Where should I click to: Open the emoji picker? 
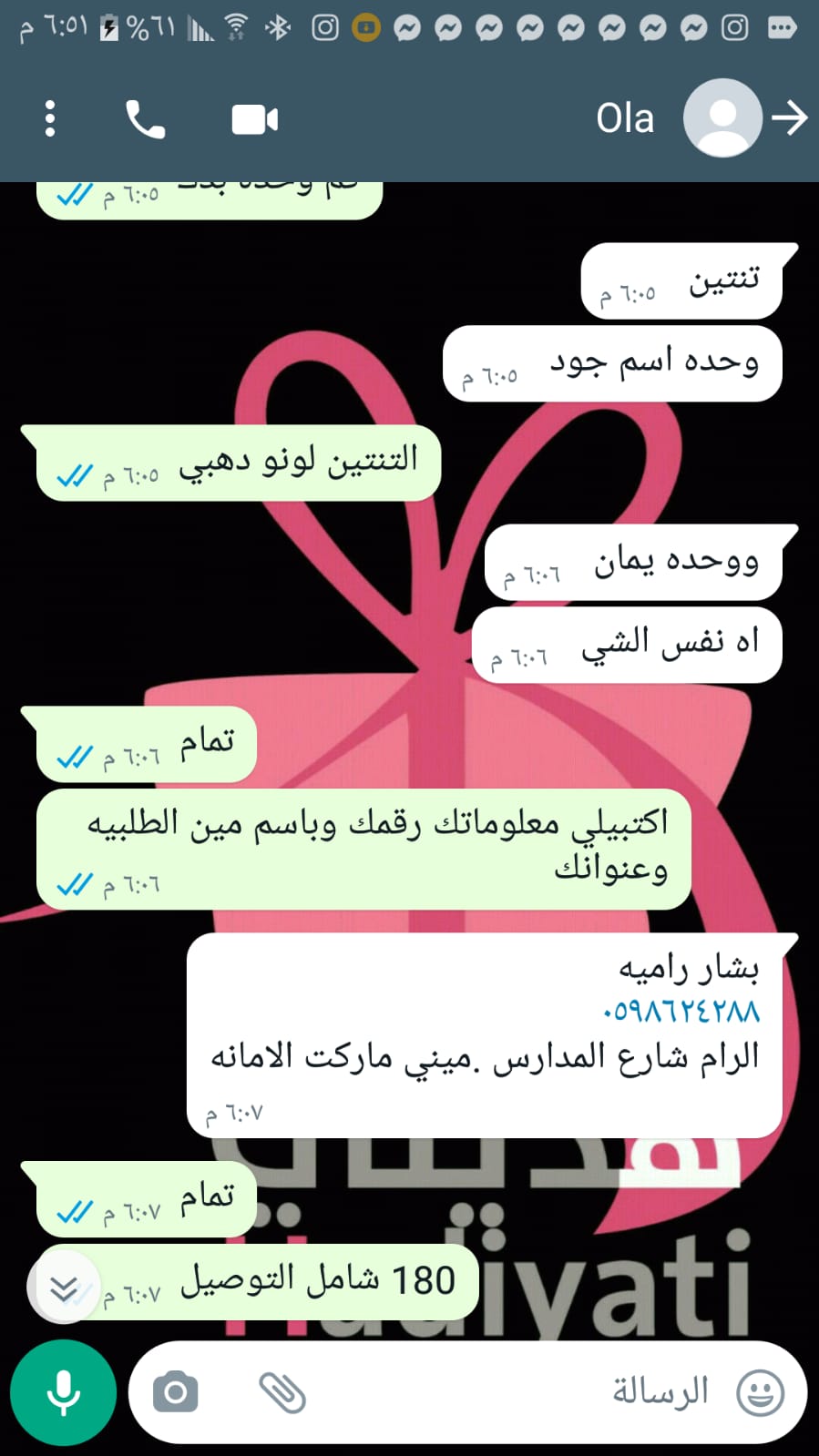760,1392
